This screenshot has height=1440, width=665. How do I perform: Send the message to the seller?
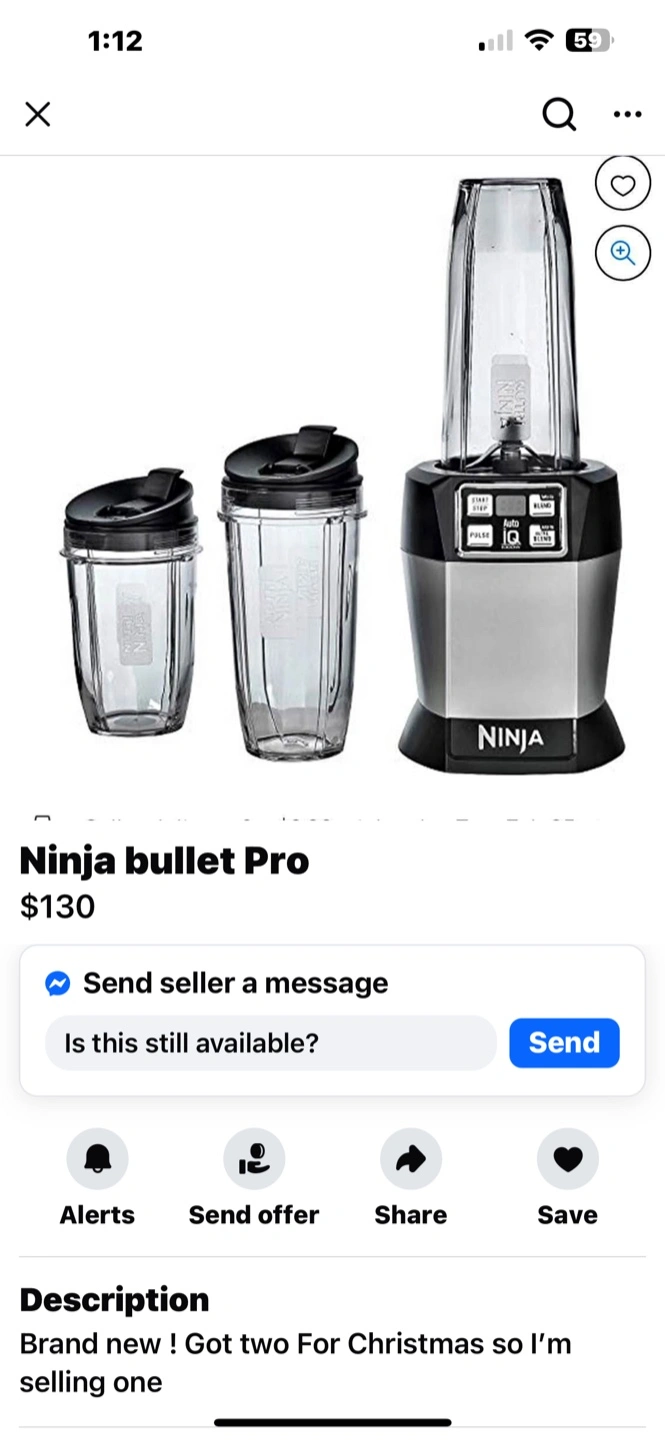click(564, 1043)
